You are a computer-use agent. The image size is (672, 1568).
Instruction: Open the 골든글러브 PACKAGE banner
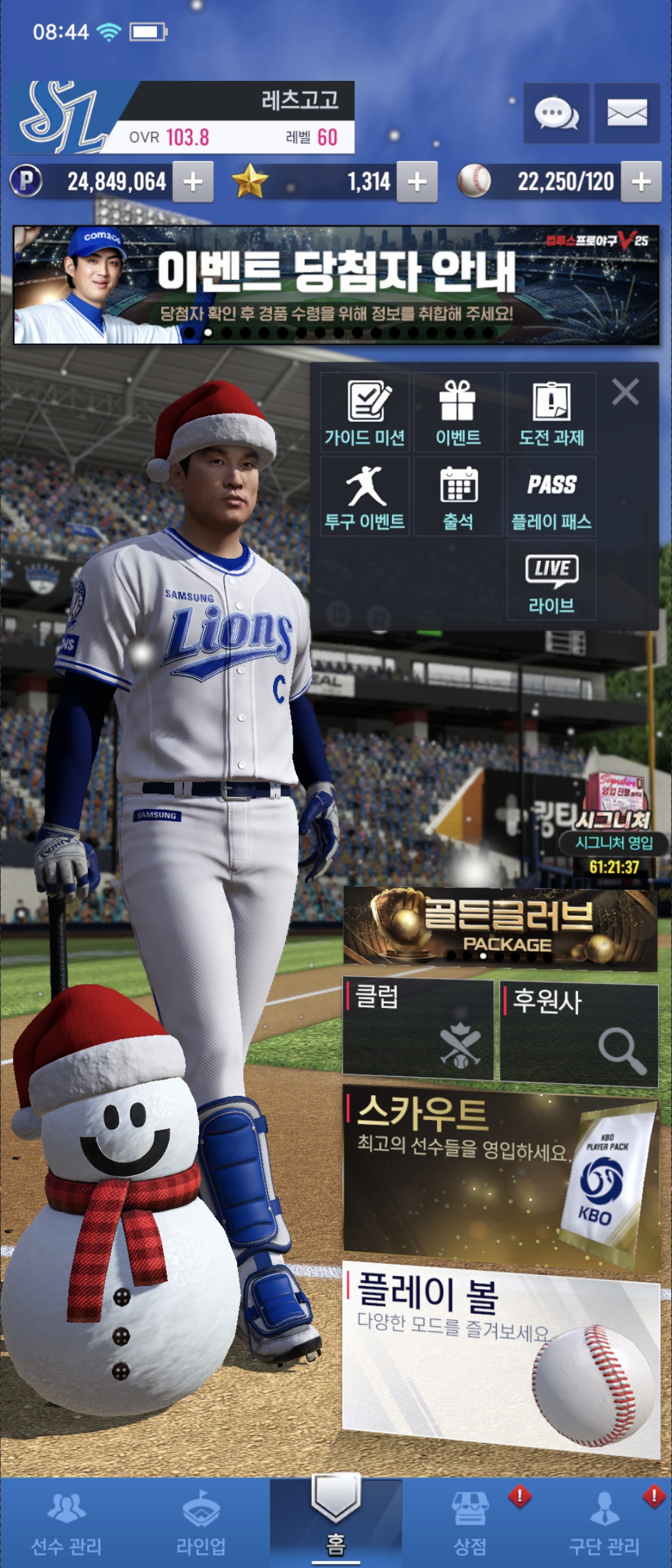click(x=500, y=929)
